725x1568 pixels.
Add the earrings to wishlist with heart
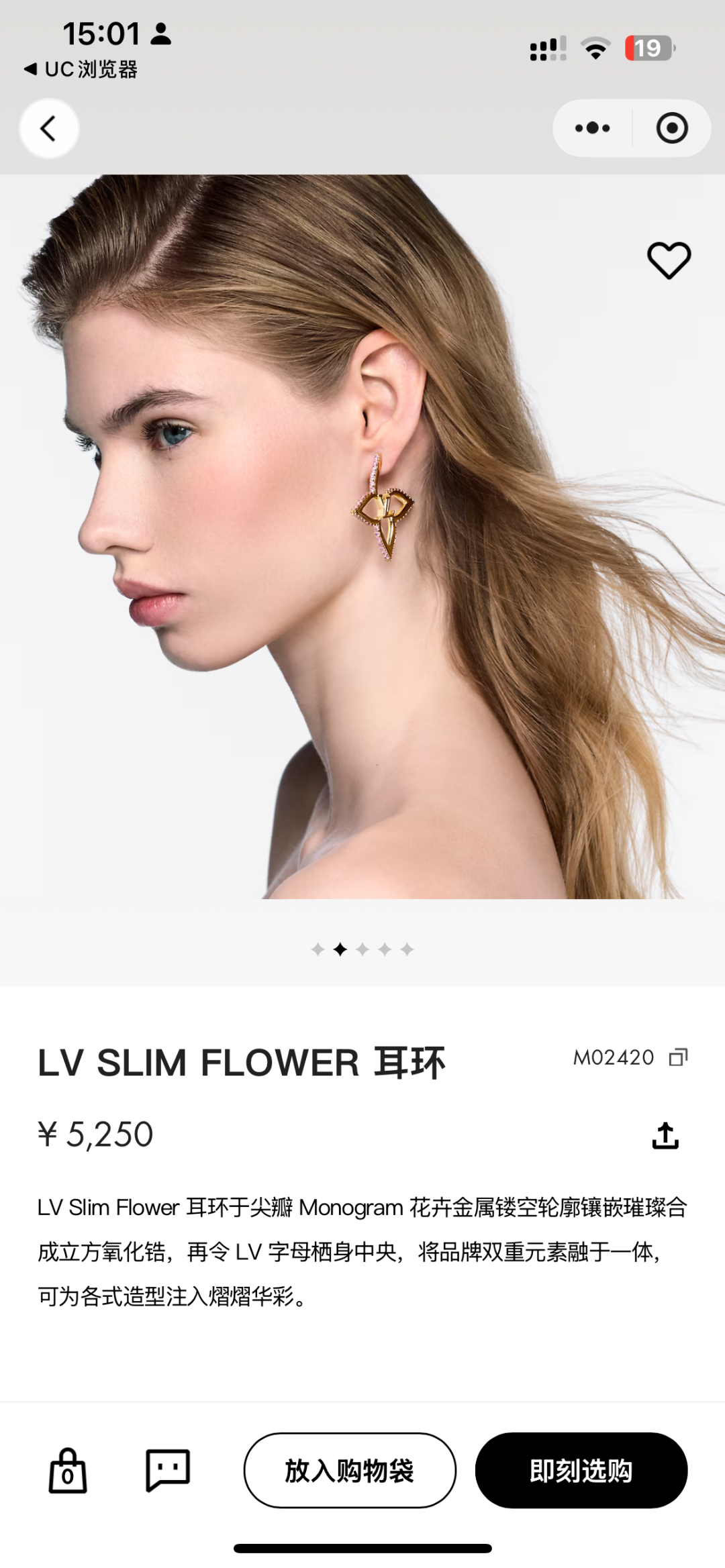pyautogui.click(x=669, y=260)
